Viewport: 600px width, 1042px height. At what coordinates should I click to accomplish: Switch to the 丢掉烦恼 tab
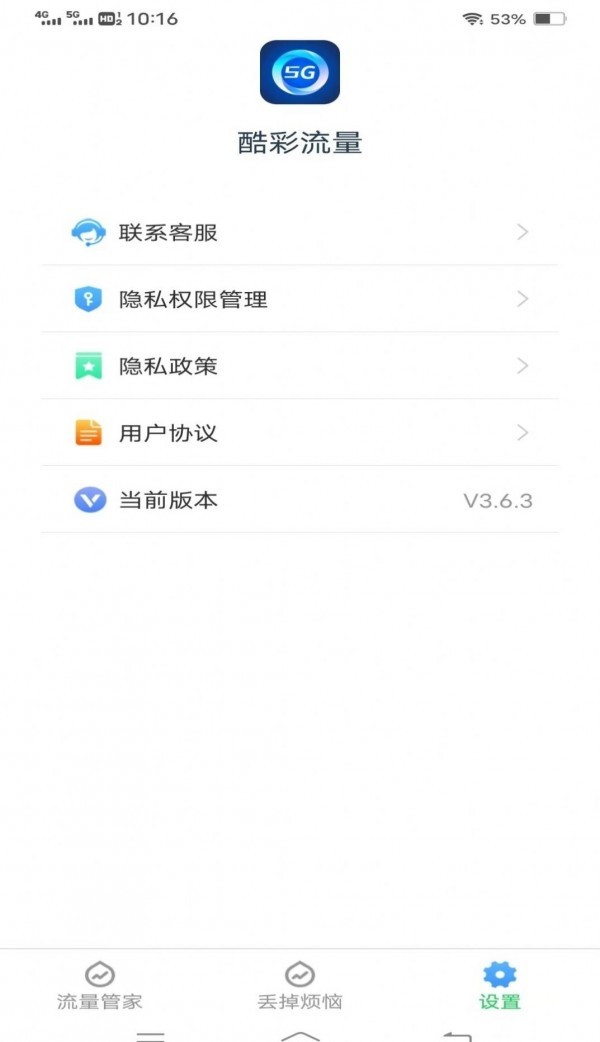point(300,987)
